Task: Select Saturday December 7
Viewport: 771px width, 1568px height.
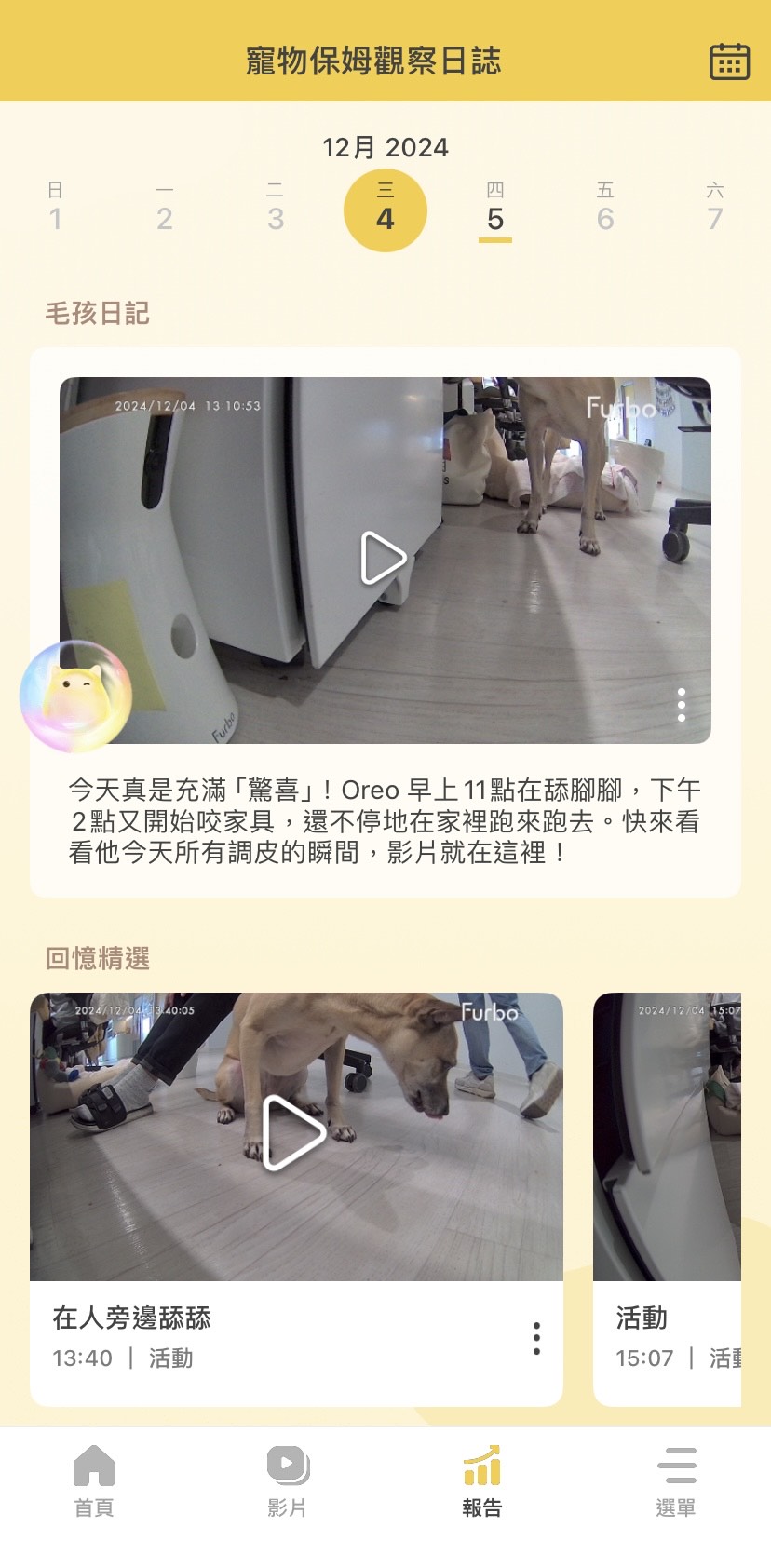Action: tap(714, 209)
